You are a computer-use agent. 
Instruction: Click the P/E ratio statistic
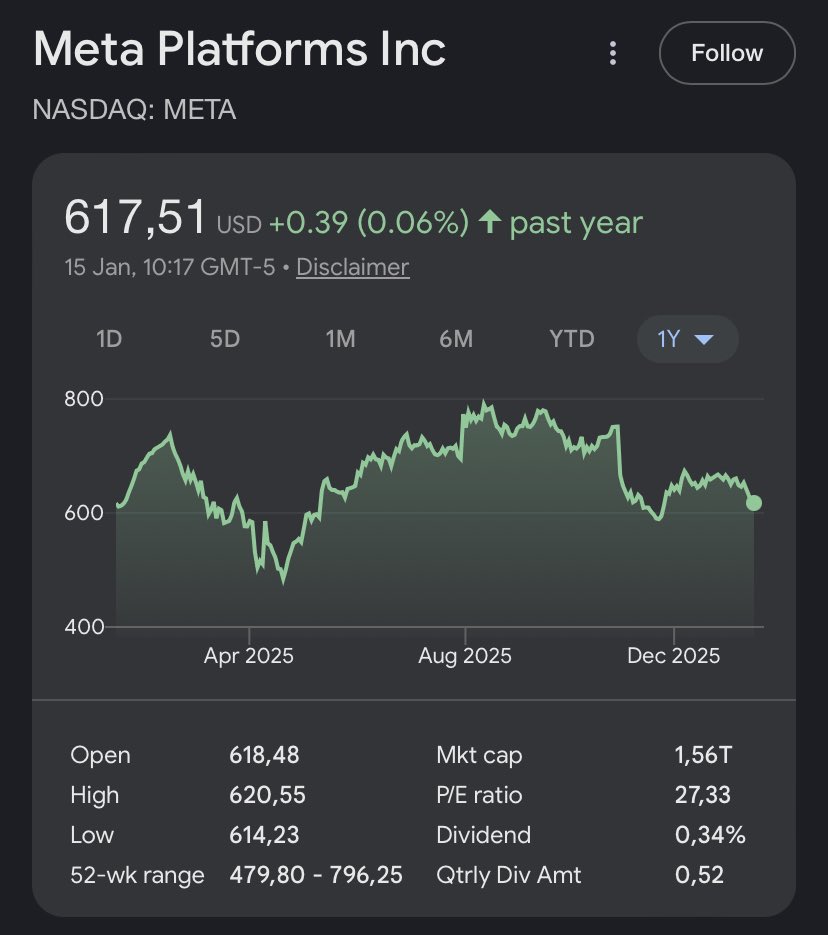[x=479, y=795]
